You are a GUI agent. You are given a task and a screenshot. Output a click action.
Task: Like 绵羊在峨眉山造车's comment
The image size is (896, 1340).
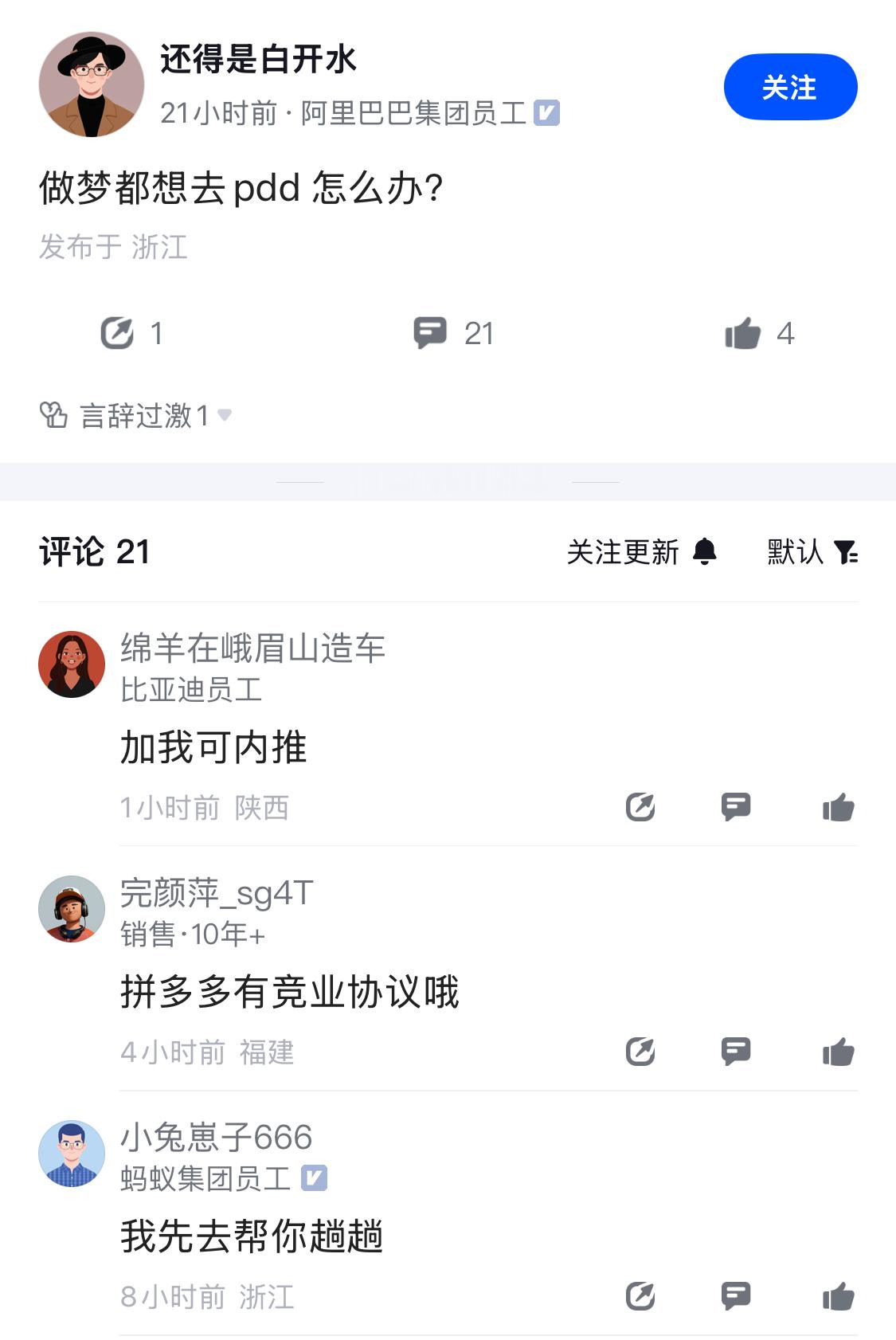[839, 807]
